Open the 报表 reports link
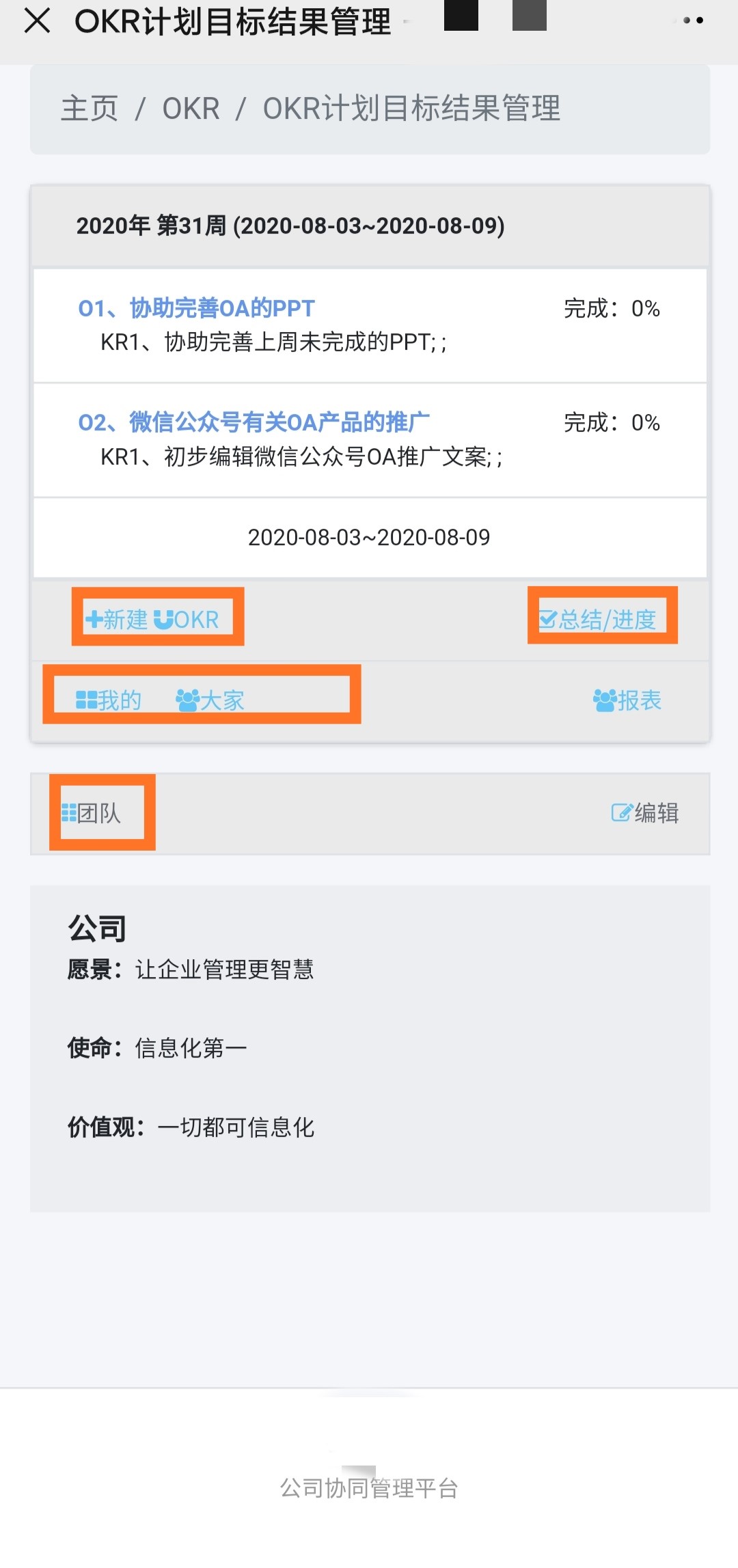The height and width of the screenshot is (1568, 738). click(627, 700)
